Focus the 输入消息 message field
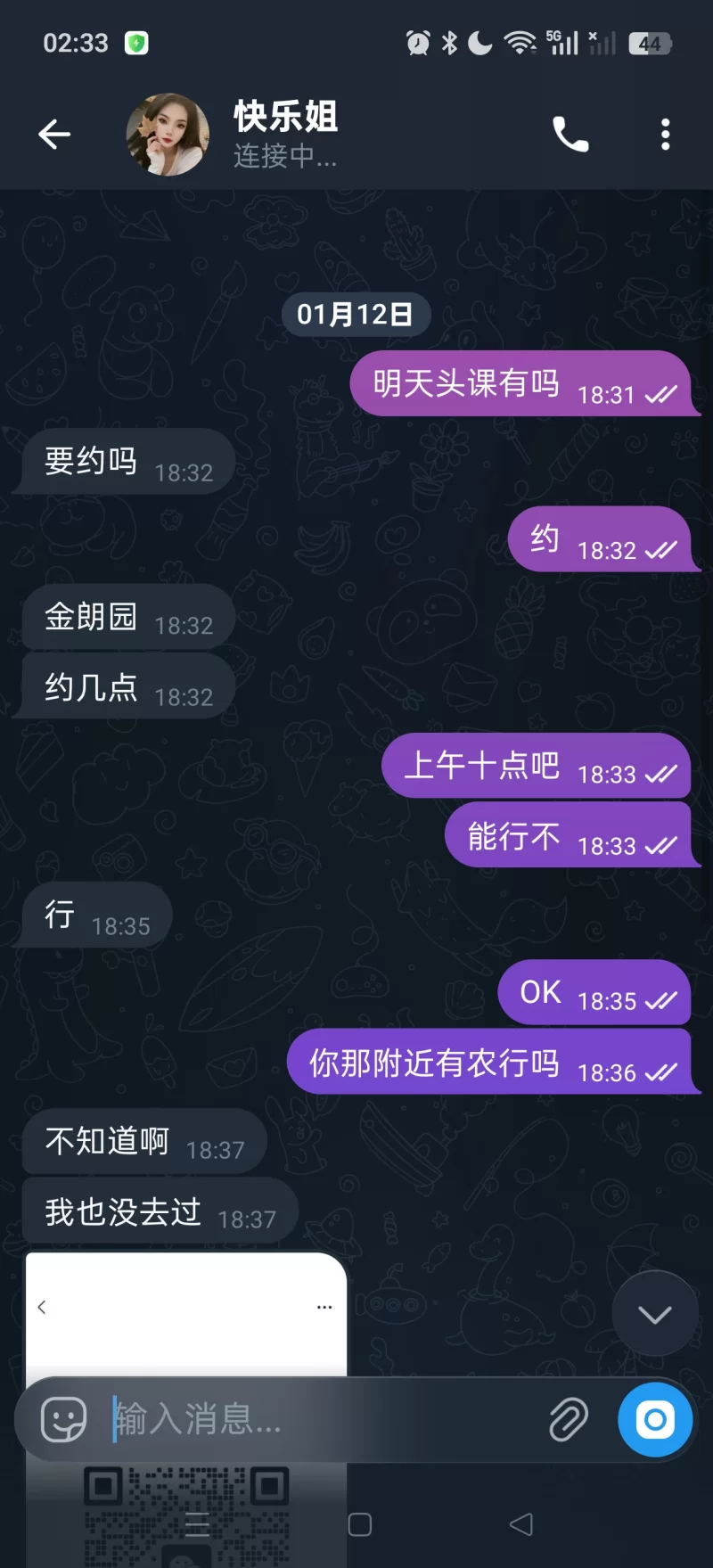The image size is (713, 1568). 321,1419
